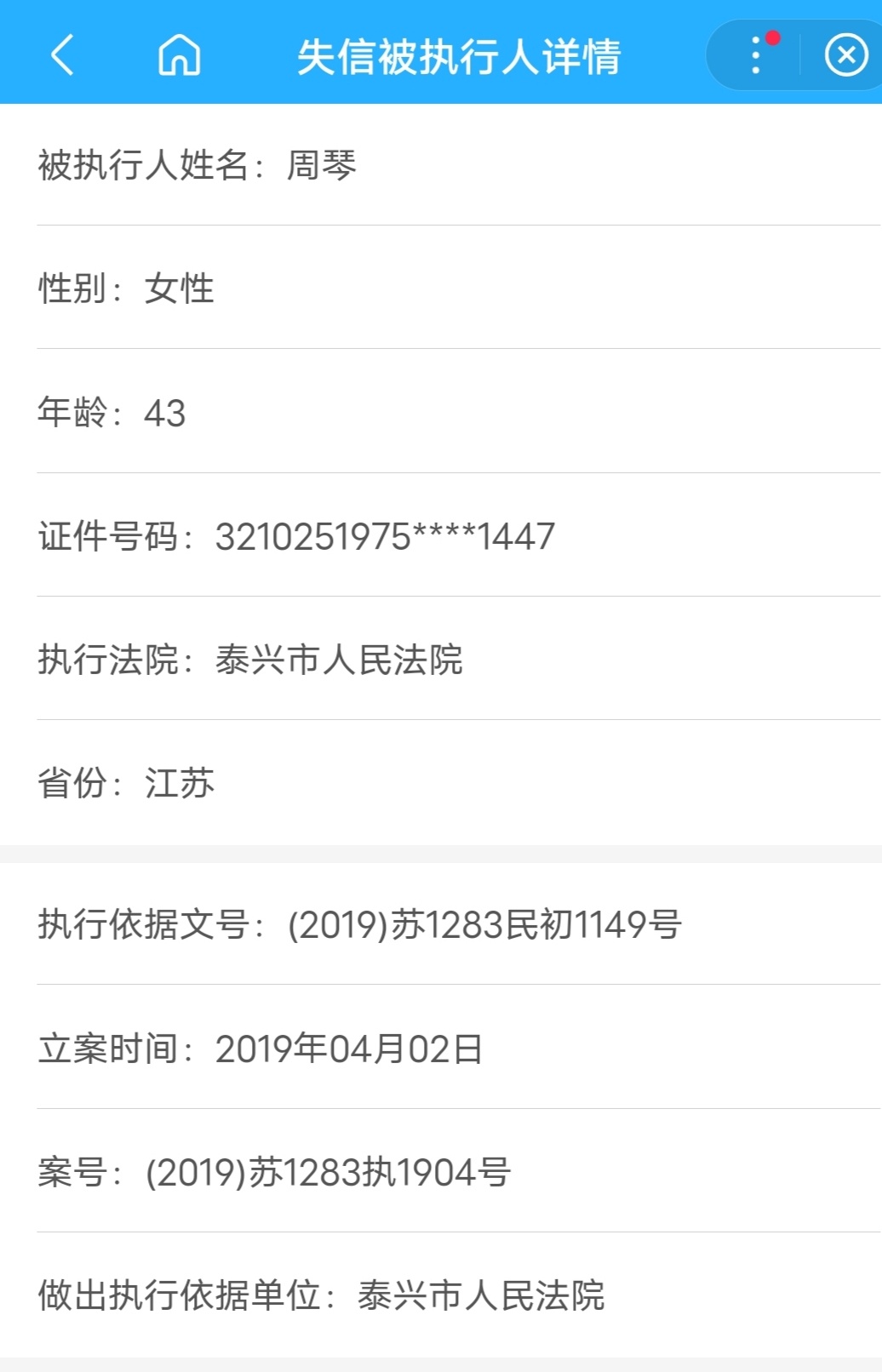Return to the home page
Screen dimensions: 882x1372
click(179, 55)
